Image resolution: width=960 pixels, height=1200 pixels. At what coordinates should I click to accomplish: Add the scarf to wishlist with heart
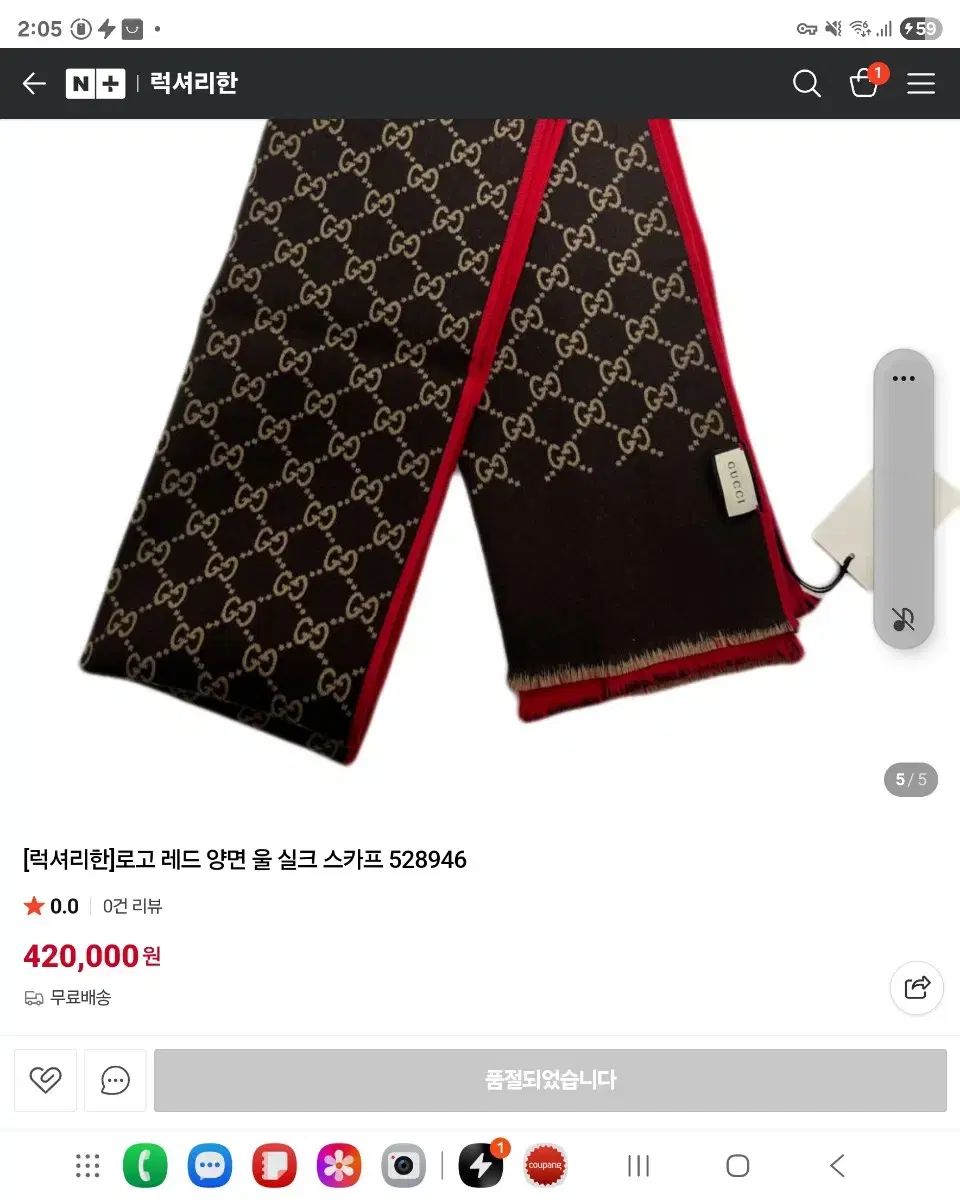45,1080
